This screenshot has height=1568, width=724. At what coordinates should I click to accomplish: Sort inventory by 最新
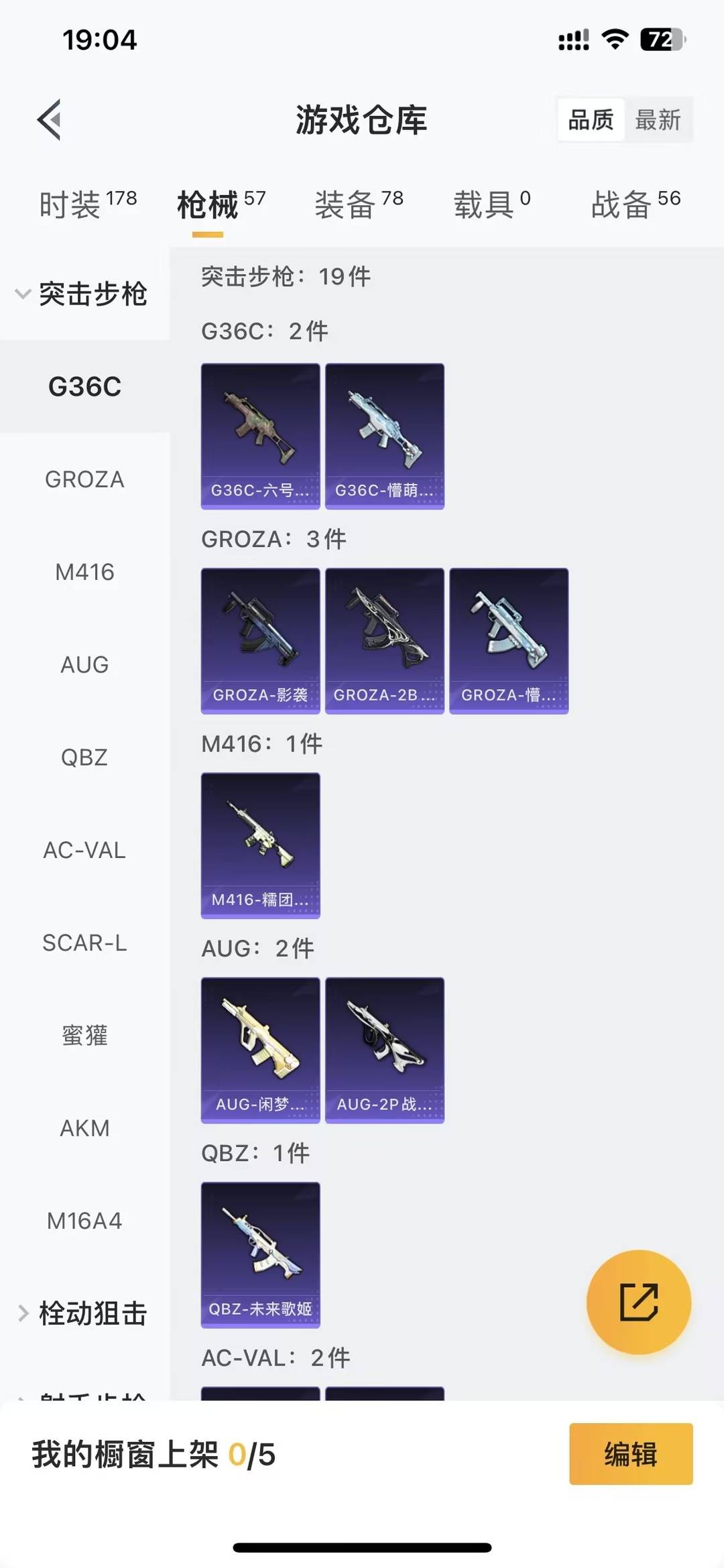tap(658, 120)
